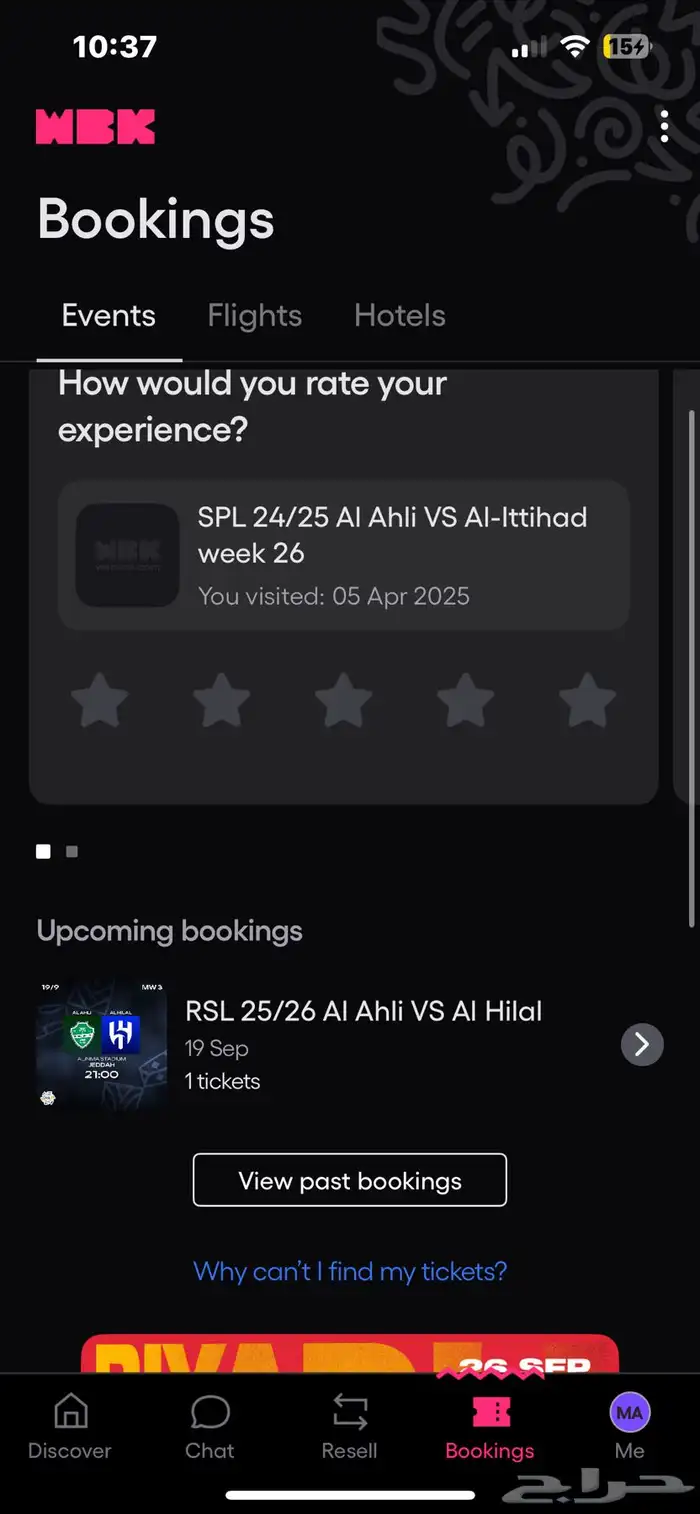The height and width of the screenshot is (1514, 700).
Task: Open the Al Ahli VS Al-Ittihad review card
Action: 343,555
